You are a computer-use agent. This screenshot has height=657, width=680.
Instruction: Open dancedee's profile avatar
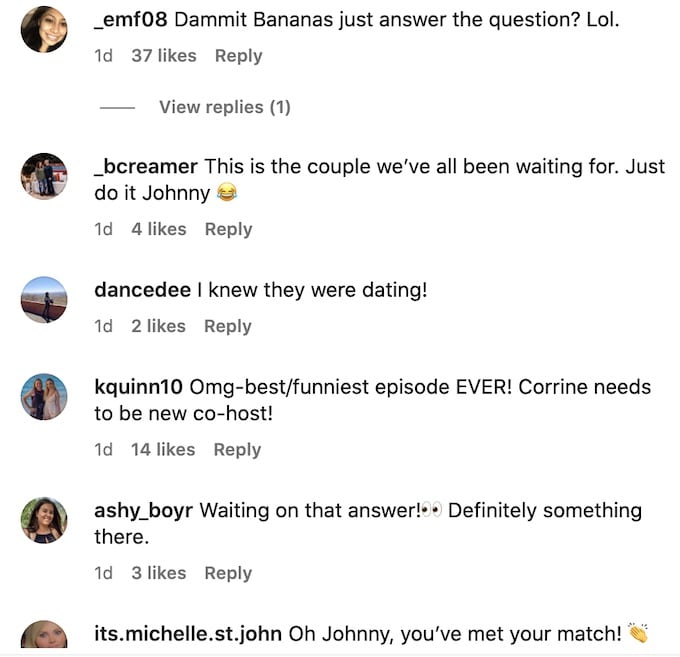coord(44,299)
